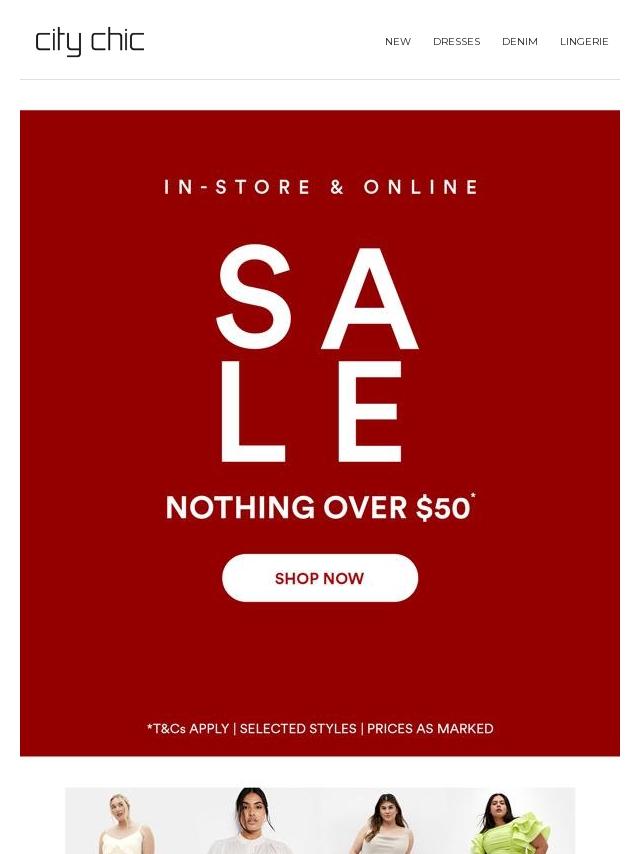Go to the DRESSES section
Screen dimensions: 640x854
pyautogui.click(x=456, y=41)
